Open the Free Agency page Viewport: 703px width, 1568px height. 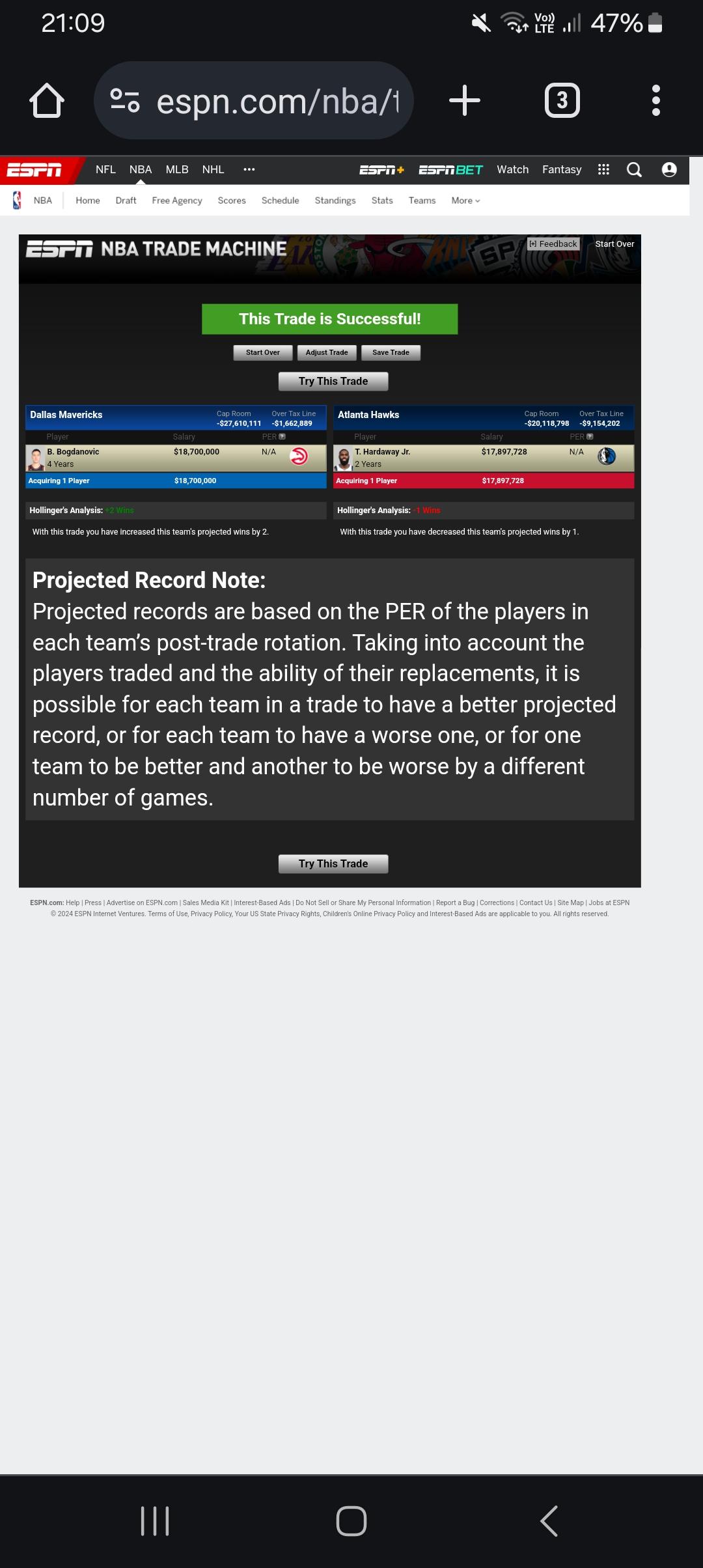[x=177, y=201]
